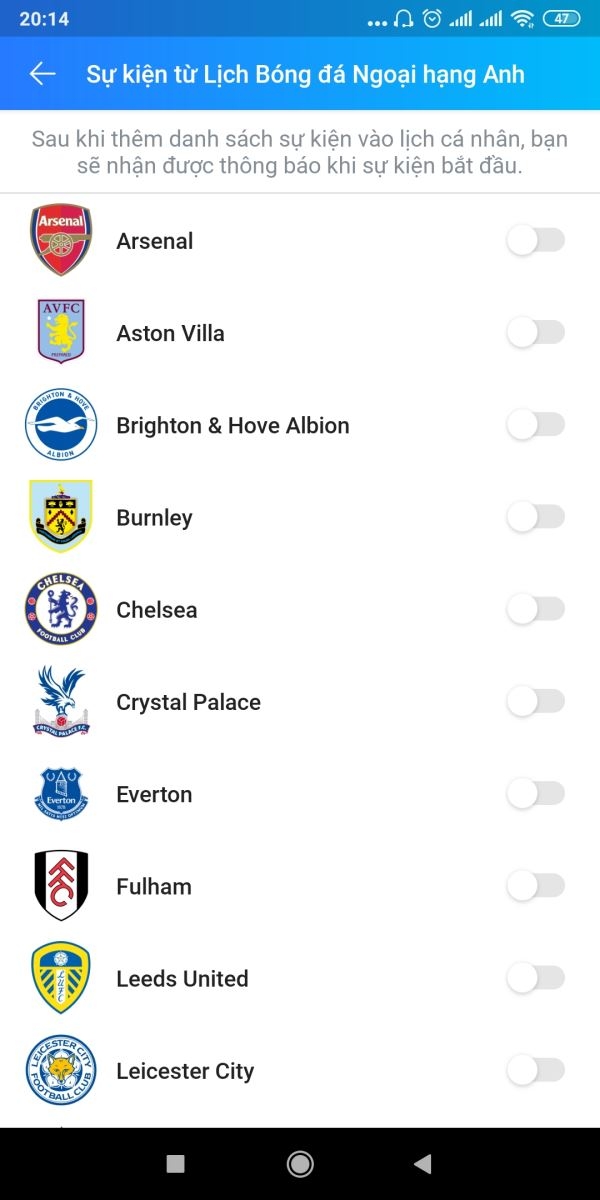This screenshot has width=600, height=1200.
Task: Enable the Fulham events toggle
Action: [536, 886]
